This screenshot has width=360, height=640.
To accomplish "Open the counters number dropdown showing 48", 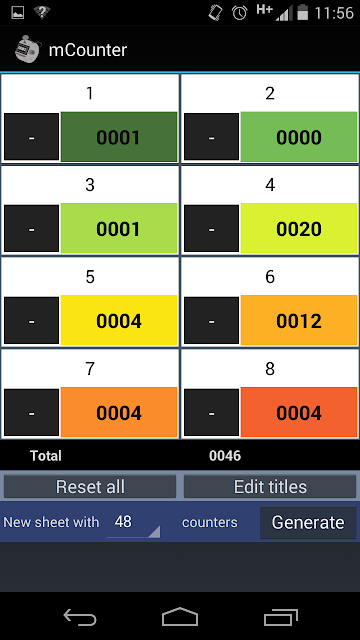I will pos(133,522).
